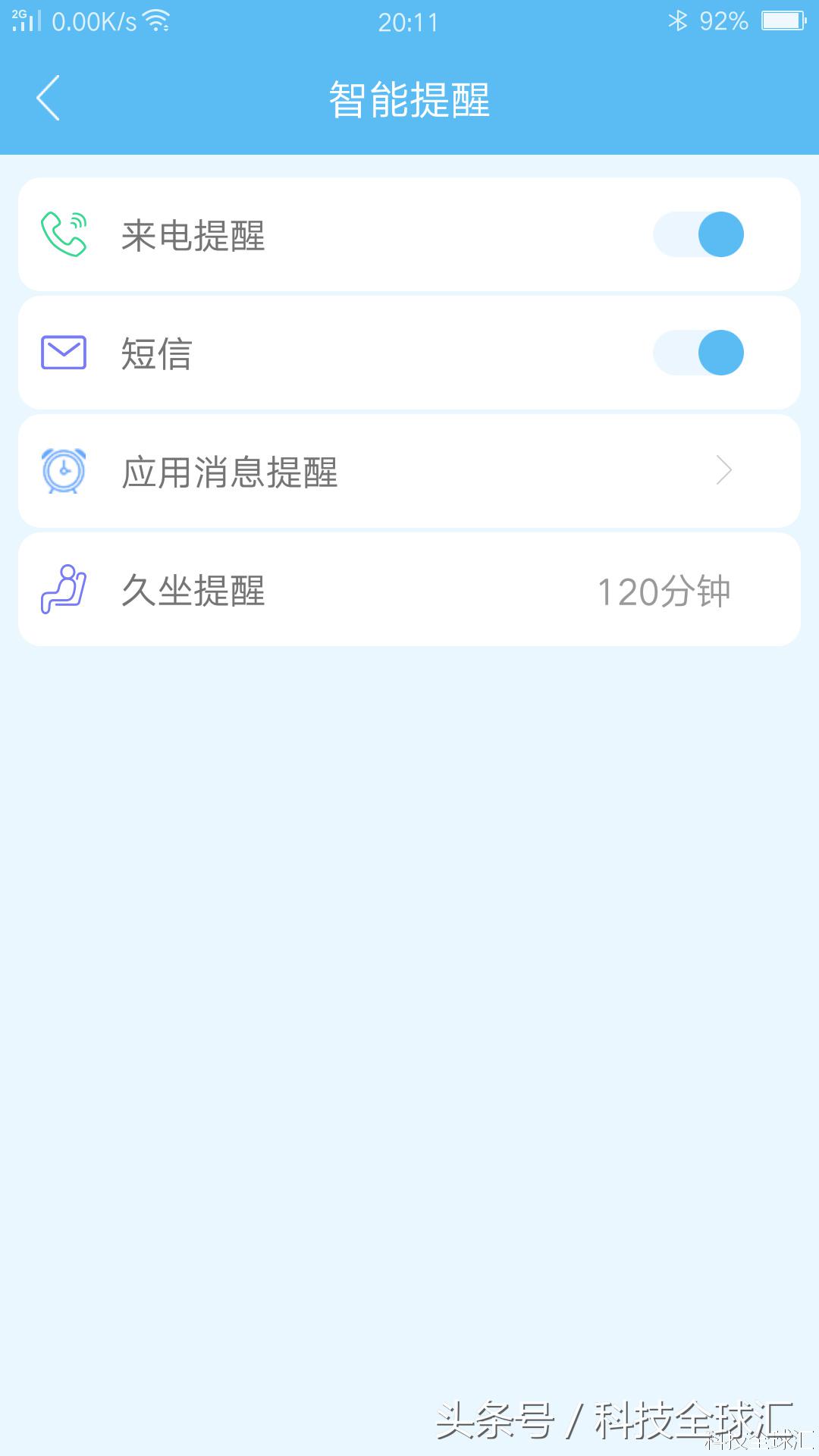The height and width of the screenshot is (1456, 819).
Task: Turn off the 短信 SMS toggle
Action: coord(698,351)
